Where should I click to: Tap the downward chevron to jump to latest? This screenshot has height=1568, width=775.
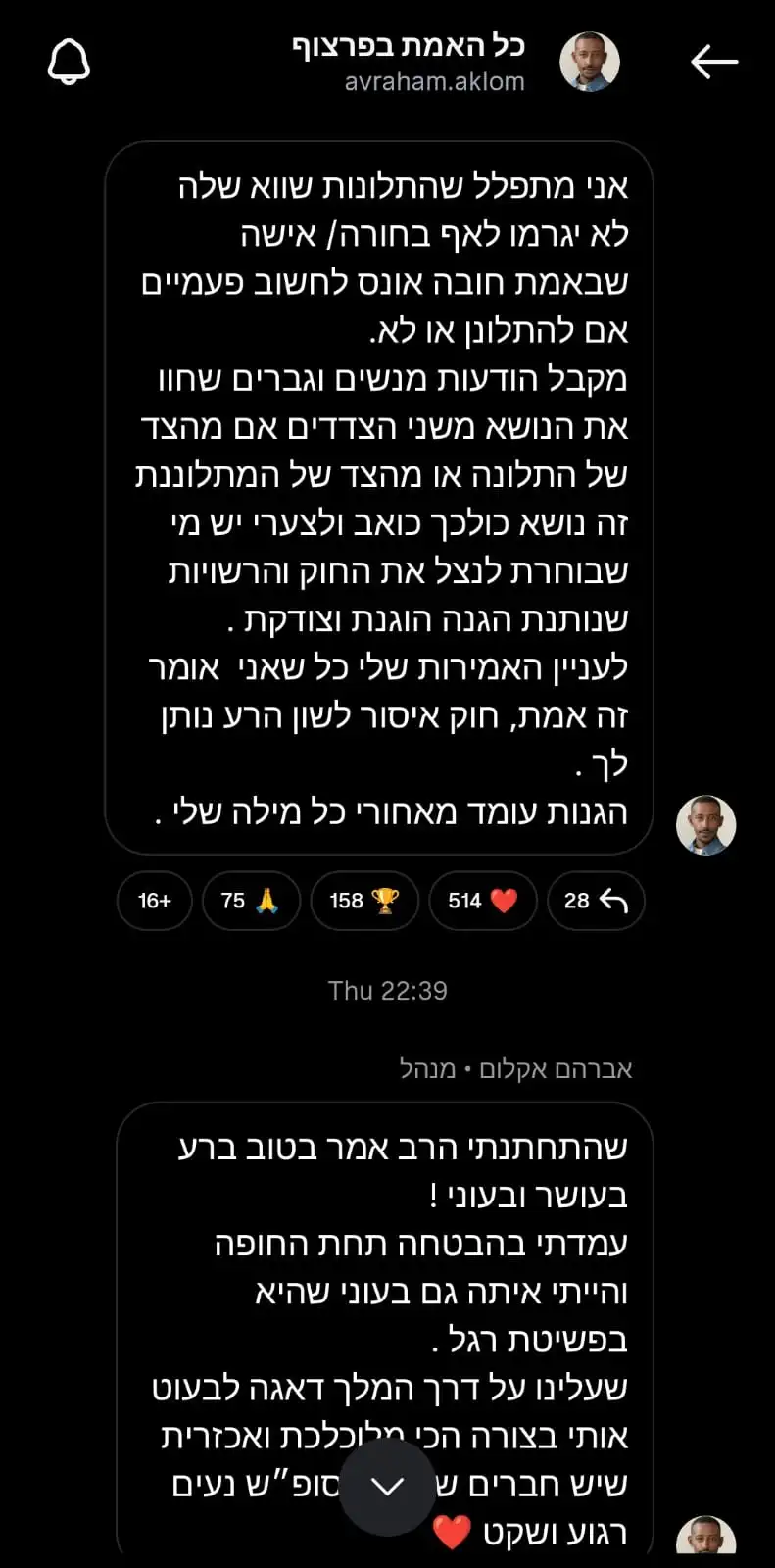click(387, 1485)
